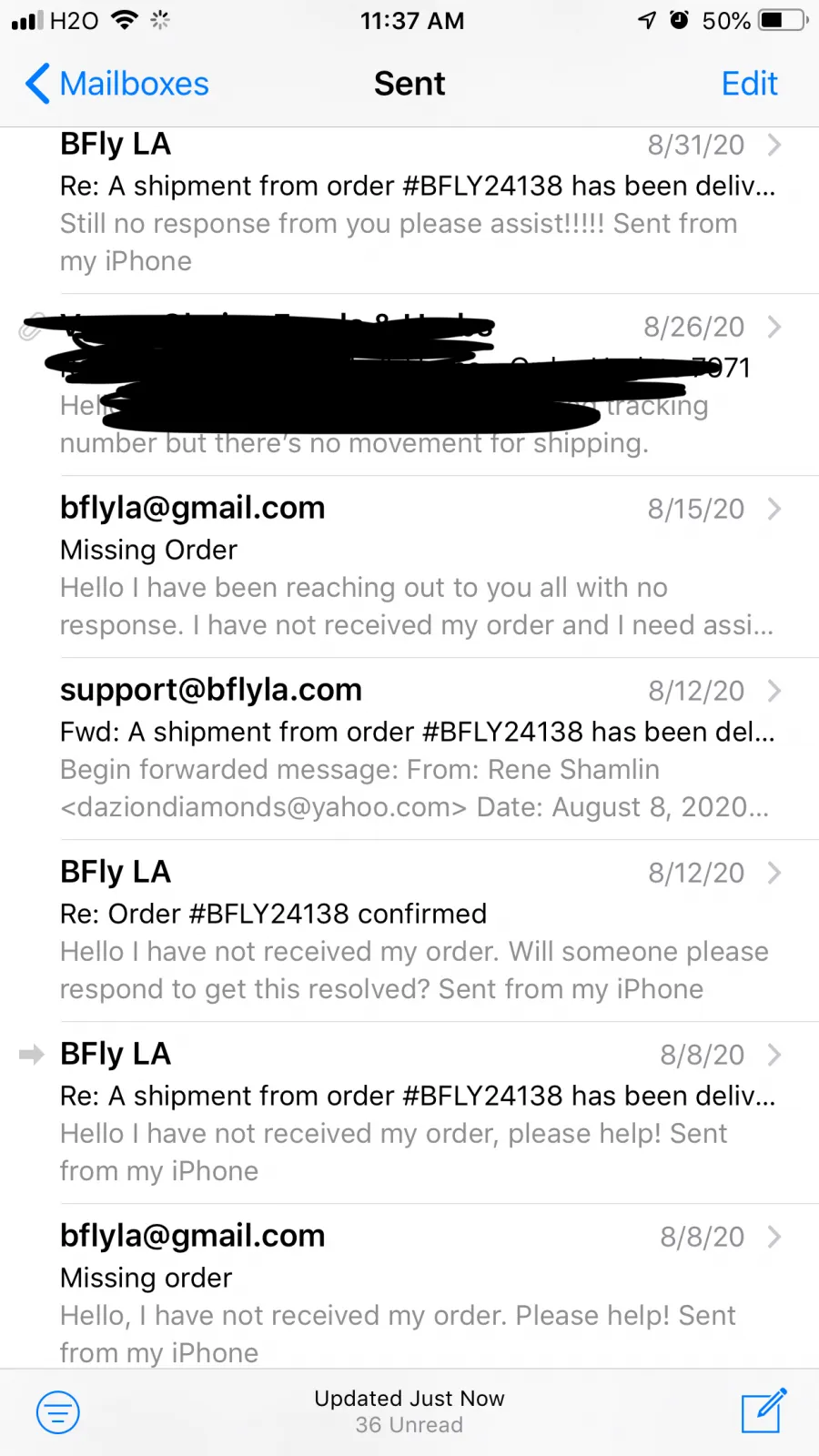The image size is (819, 1456).
Task: Open the filter mailbox icon
Action: [58, 1412]
